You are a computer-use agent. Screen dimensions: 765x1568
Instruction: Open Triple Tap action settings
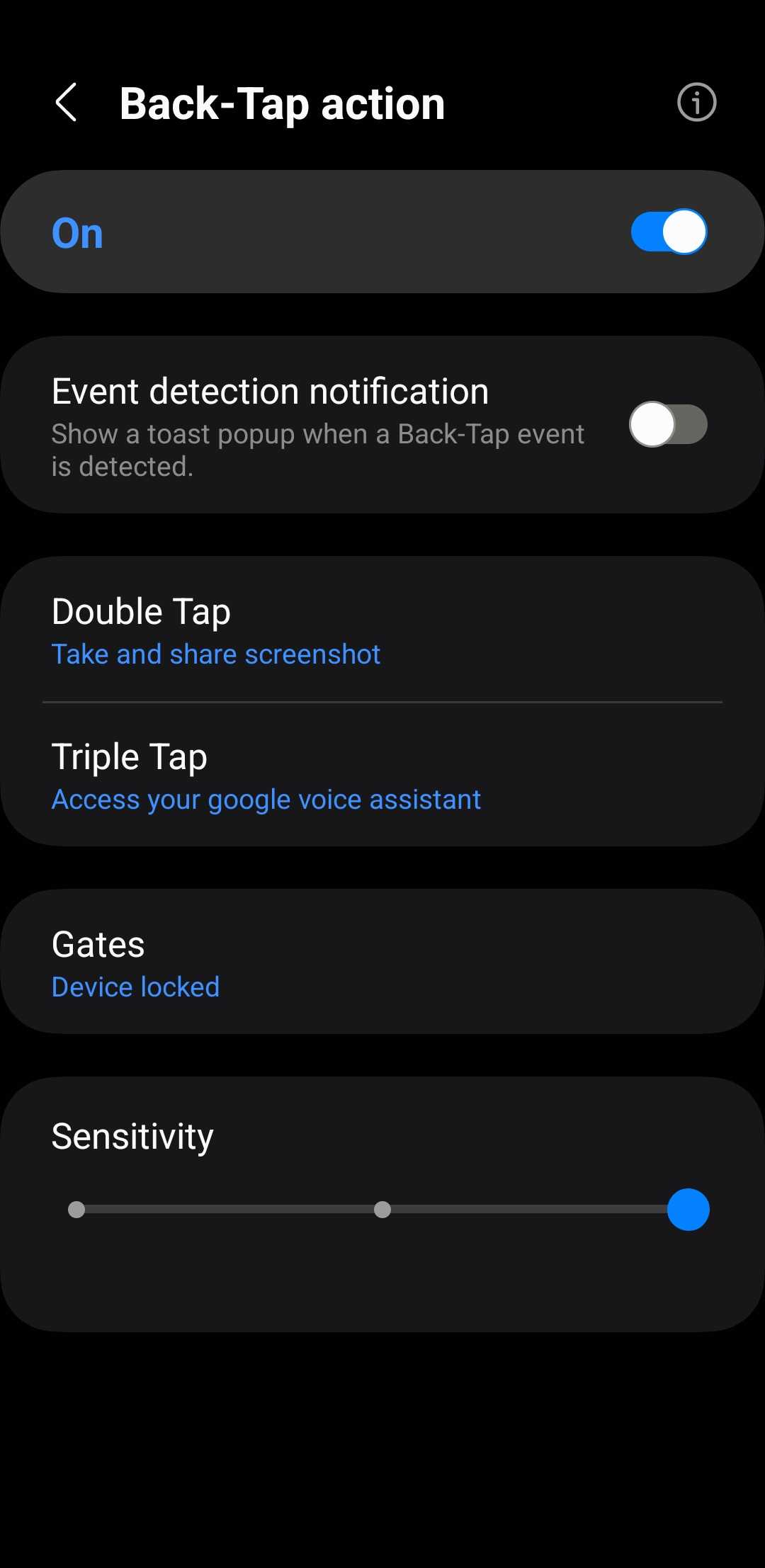coord(382,776)
